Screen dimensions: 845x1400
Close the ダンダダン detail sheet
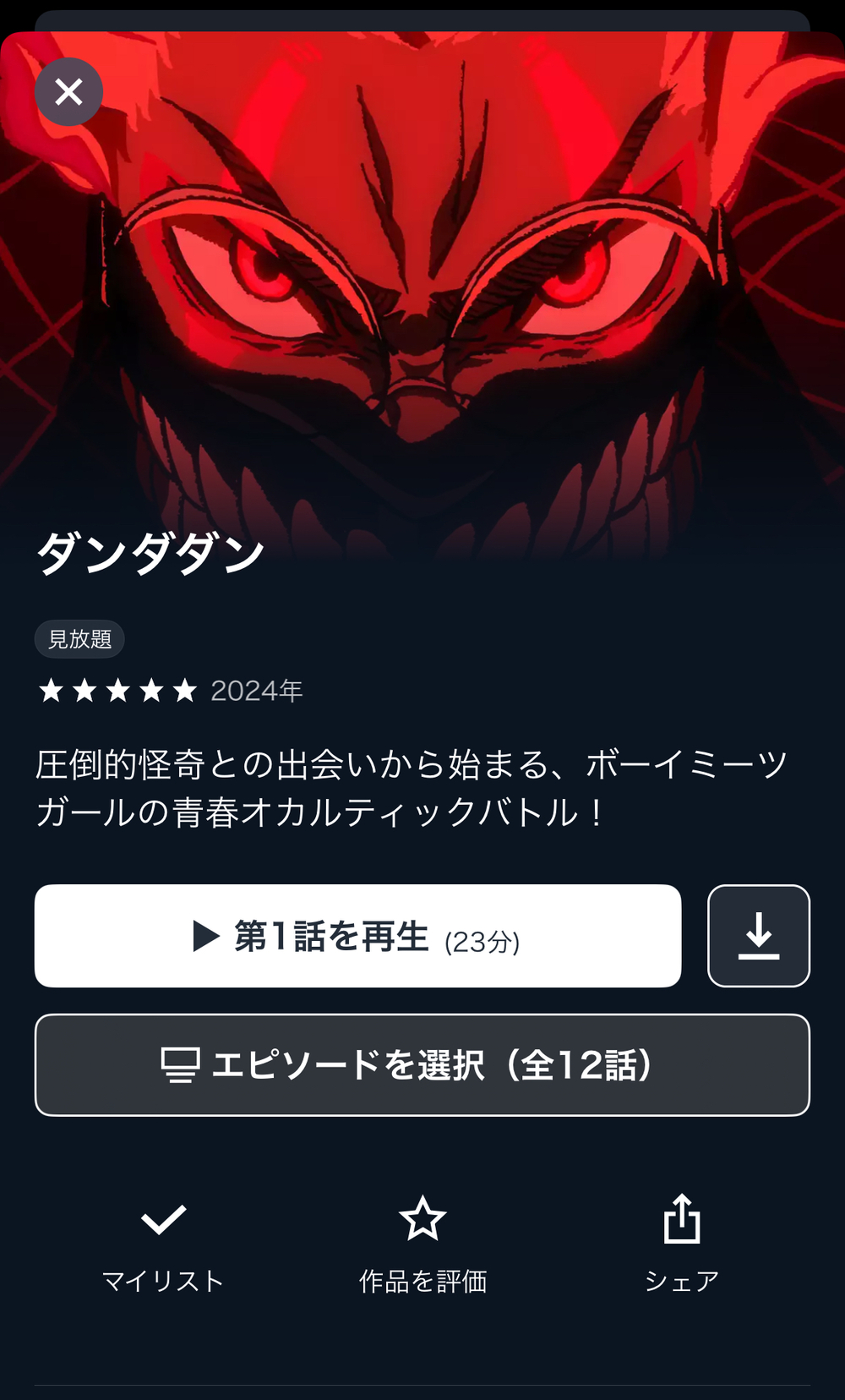(68, 91)
